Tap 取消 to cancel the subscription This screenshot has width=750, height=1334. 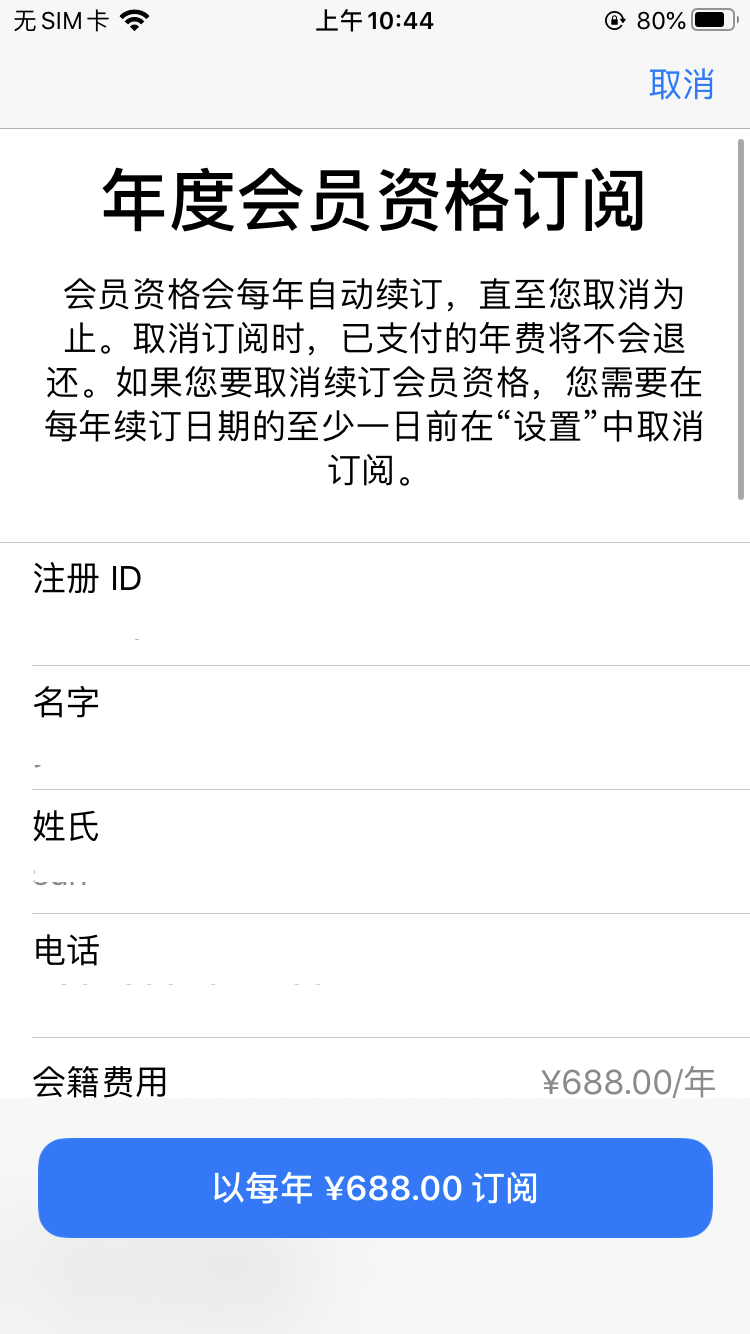coord(681,85)
